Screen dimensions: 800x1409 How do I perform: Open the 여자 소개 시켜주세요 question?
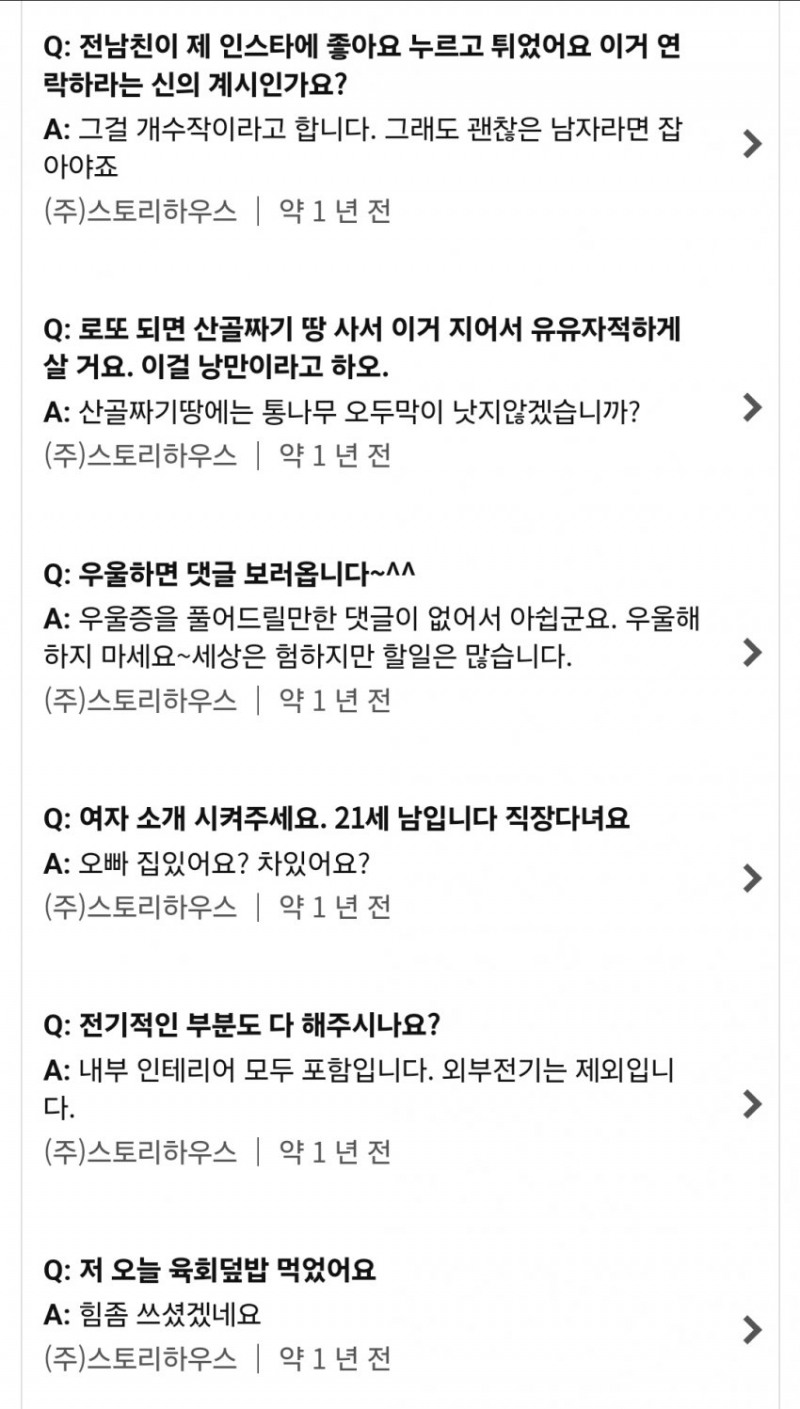[x=753, y=878]
